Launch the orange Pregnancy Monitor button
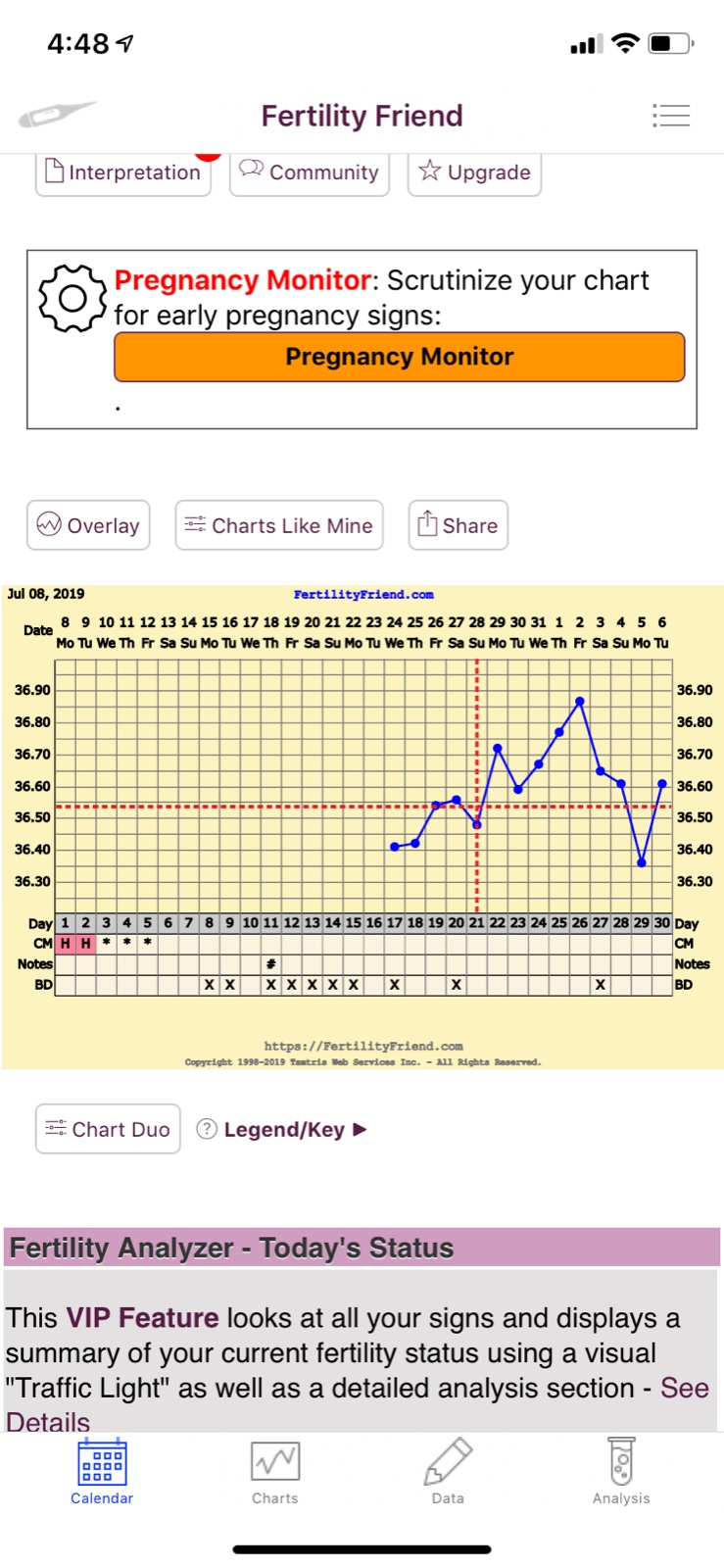 coord(399,357)
